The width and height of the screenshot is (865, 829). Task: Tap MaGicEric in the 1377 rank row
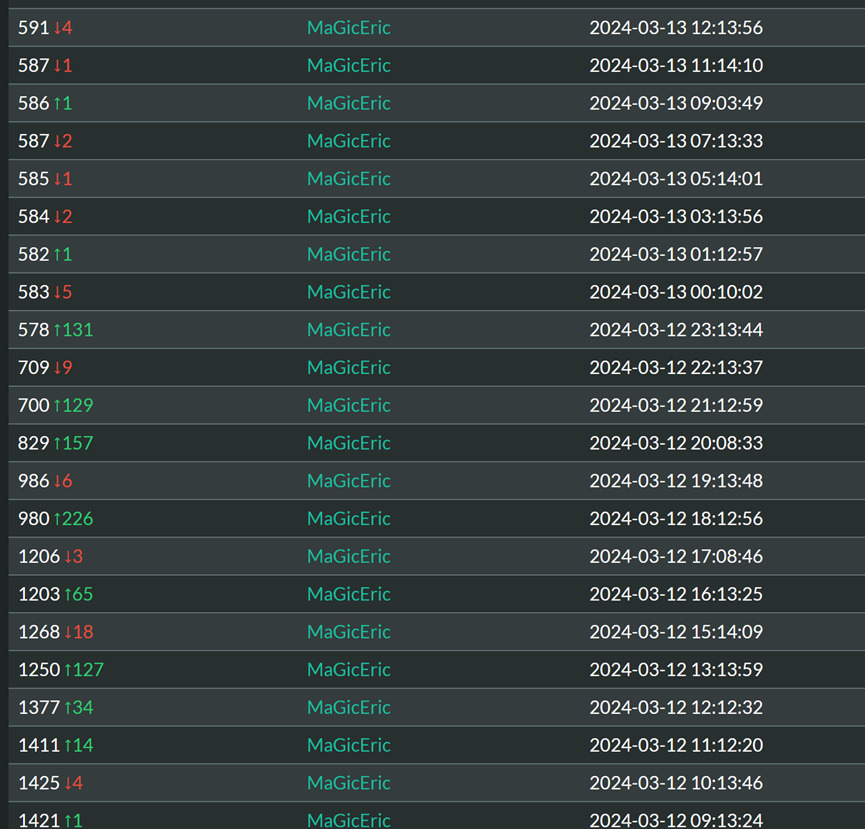(x=348, y=707)
